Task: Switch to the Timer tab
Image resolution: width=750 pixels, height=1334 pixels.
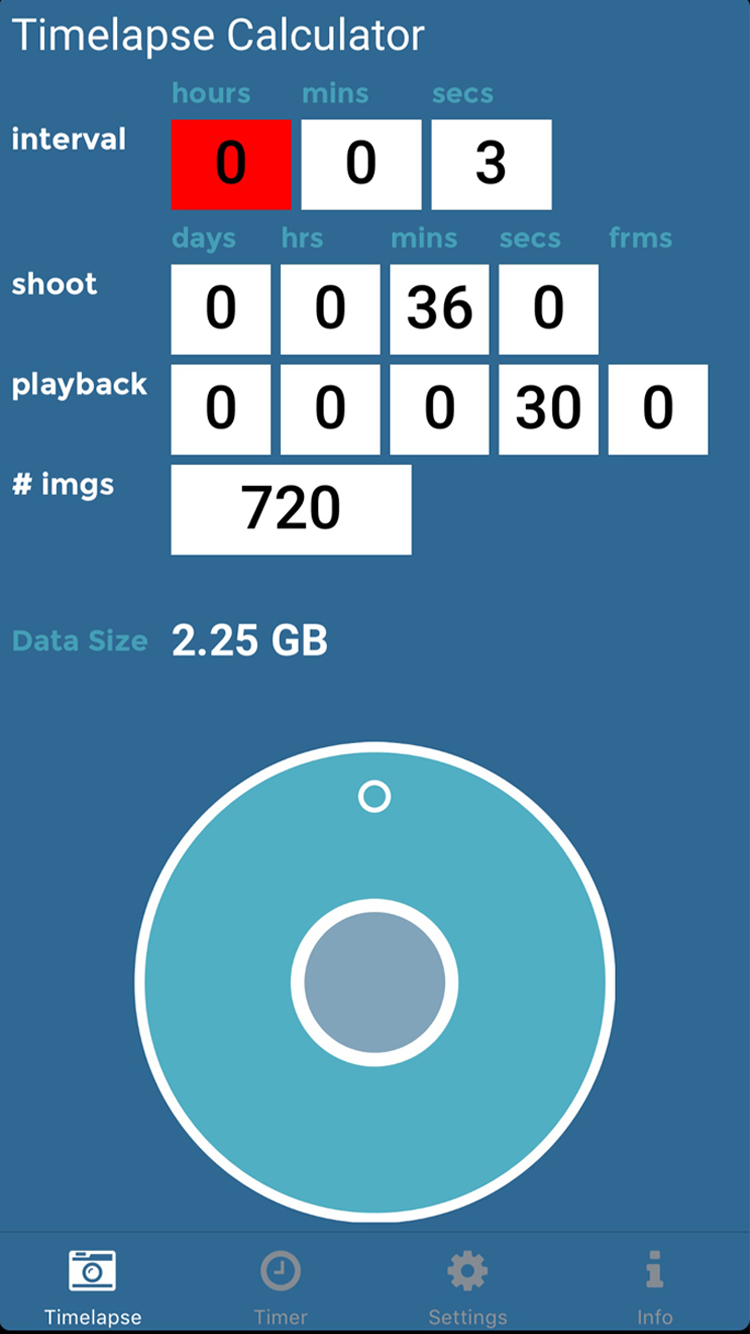Action: (281, 1288)
